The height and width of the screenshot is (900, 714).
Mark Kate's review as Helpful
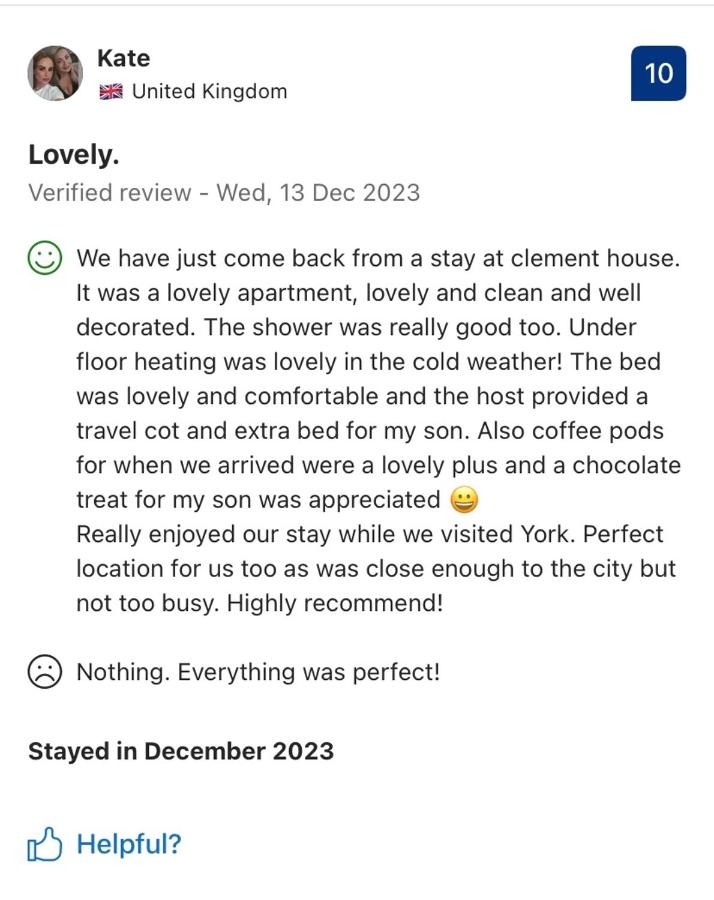click(104, 844)
